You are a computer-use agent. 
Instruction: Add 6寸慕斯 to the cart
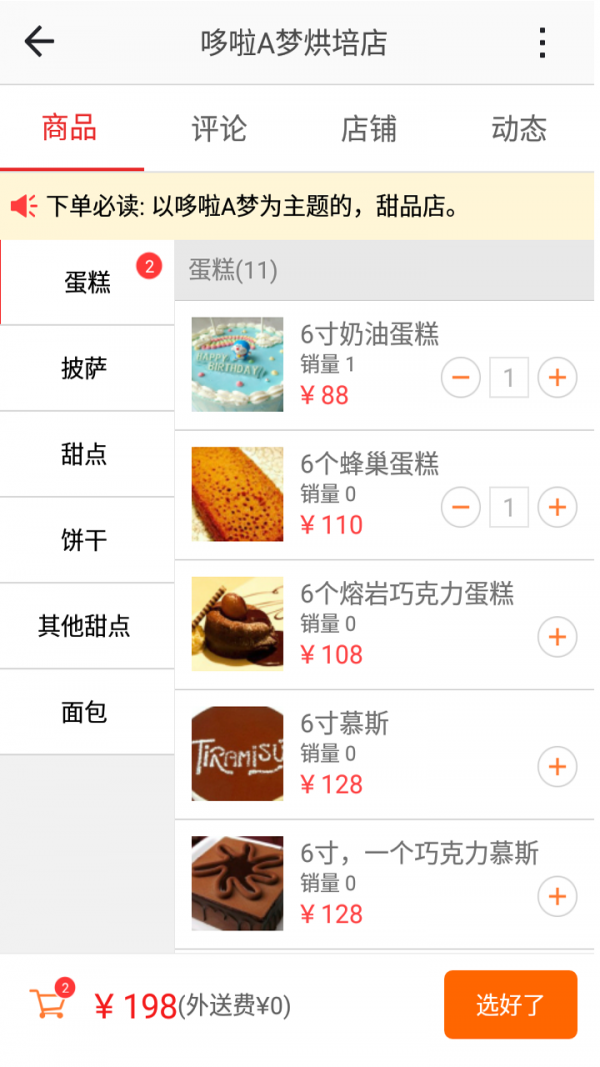[x=557, y=767]
